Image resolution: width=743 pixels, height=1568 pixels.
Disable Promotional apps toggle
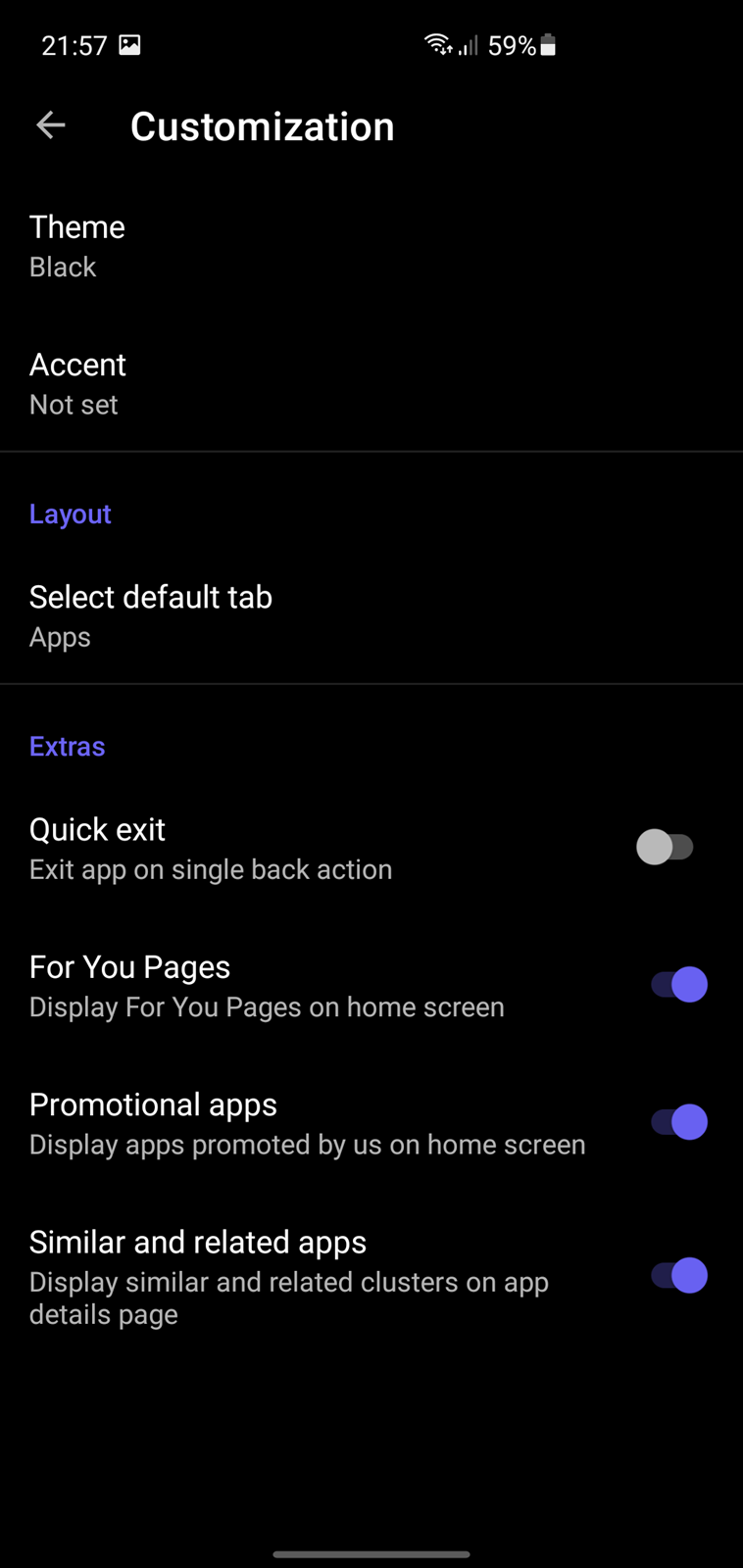(679, 1121)
